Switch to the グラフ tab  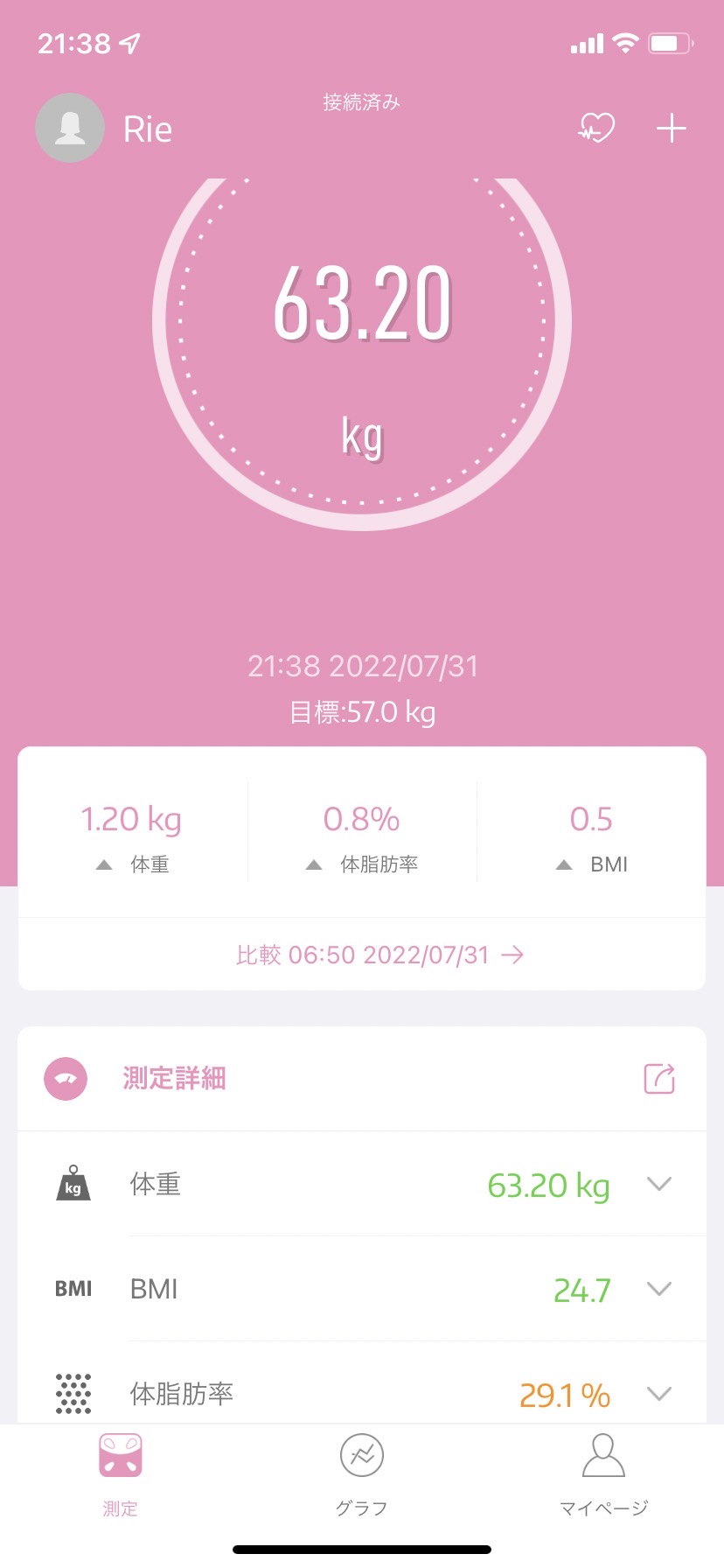click(362, 1475)
